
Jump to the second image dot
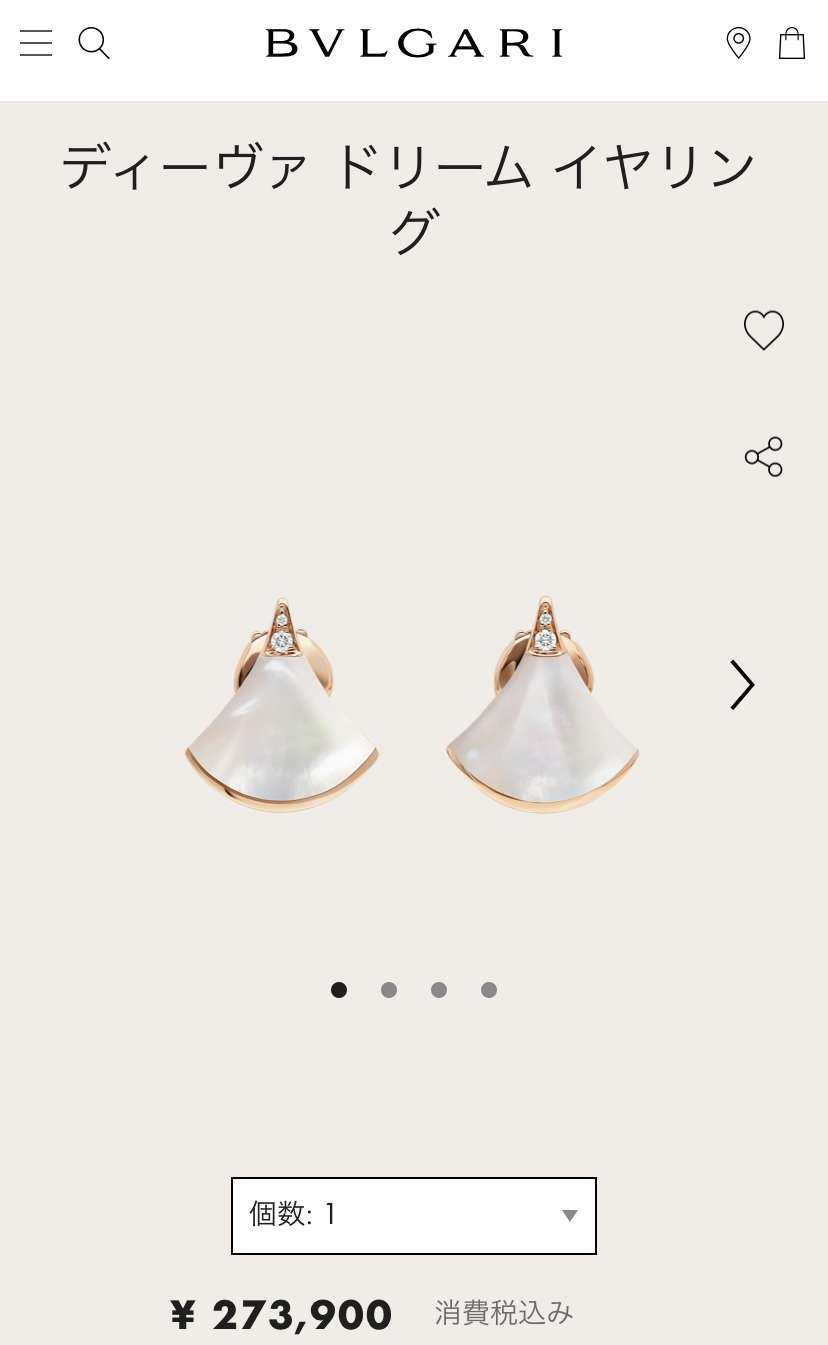[x=389, y=990]
